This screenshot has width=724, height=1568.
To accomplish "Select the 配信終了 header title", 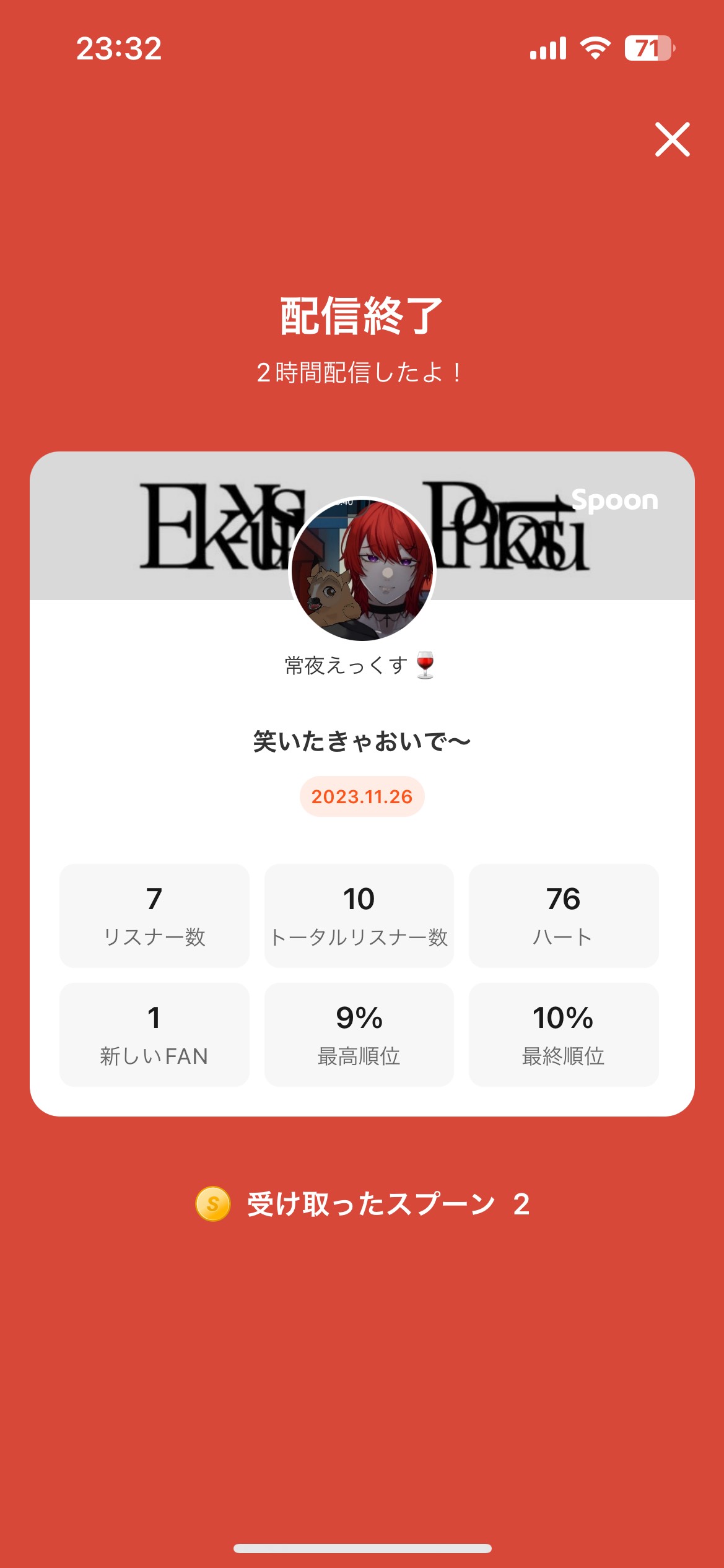I will point(362,316).
